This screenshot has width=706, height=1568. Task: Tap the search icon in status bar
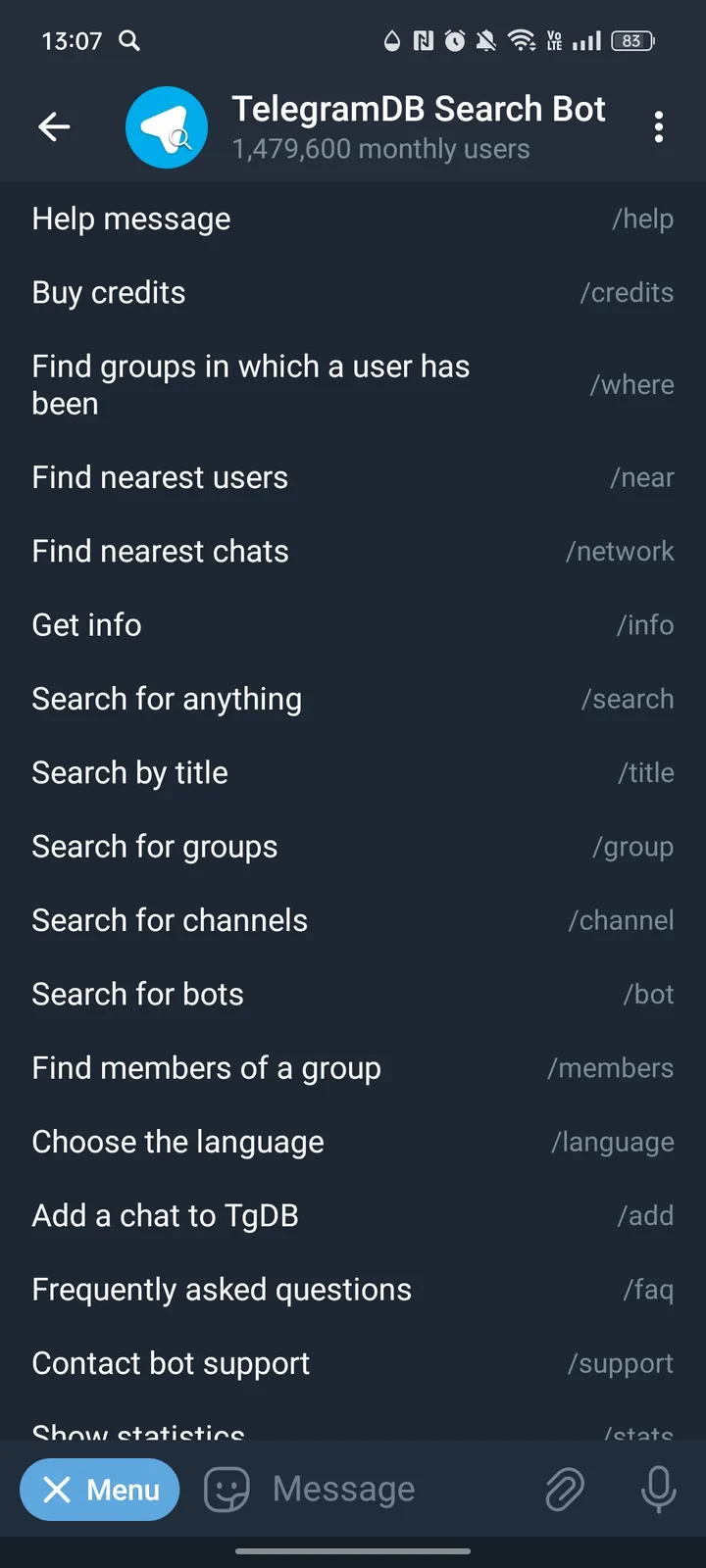point(128,41)
